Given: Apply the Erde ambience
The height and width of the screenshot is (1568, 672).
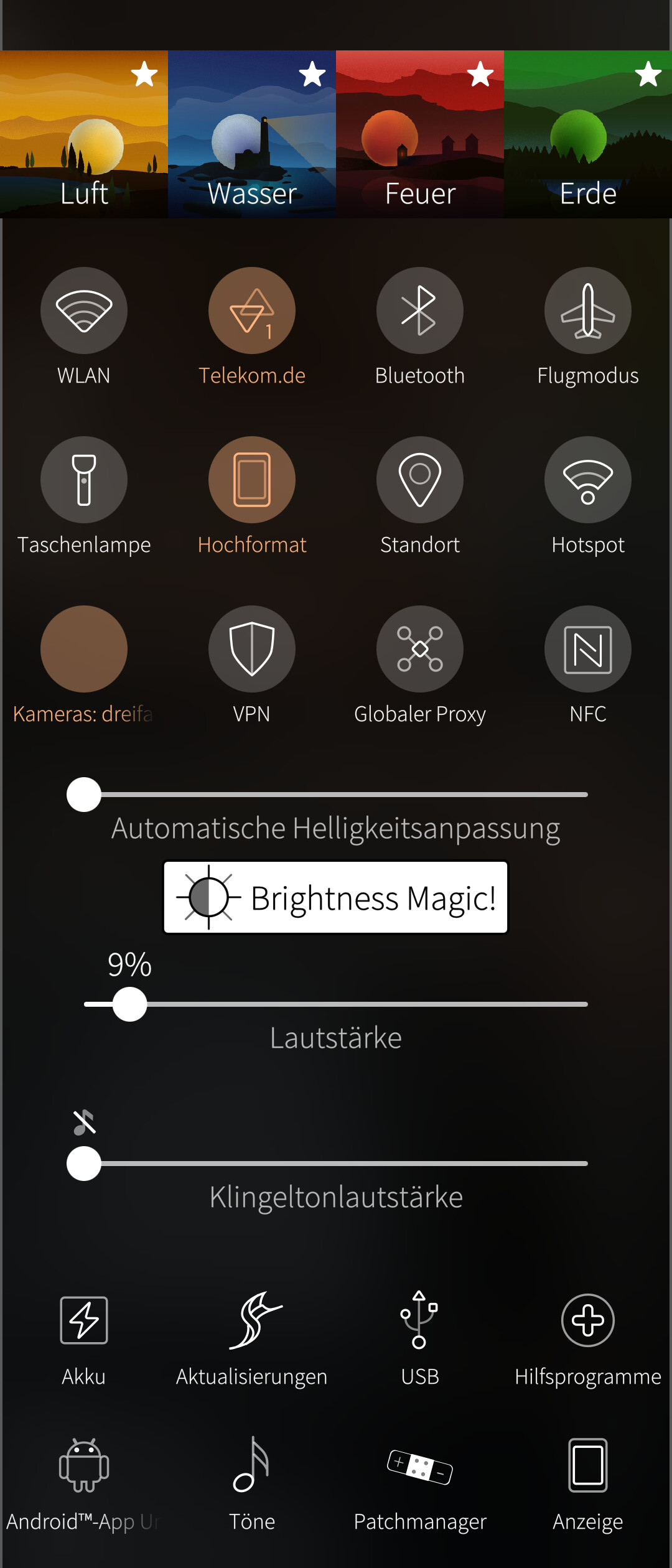Looking at the screenshot, I should [588, 134].
